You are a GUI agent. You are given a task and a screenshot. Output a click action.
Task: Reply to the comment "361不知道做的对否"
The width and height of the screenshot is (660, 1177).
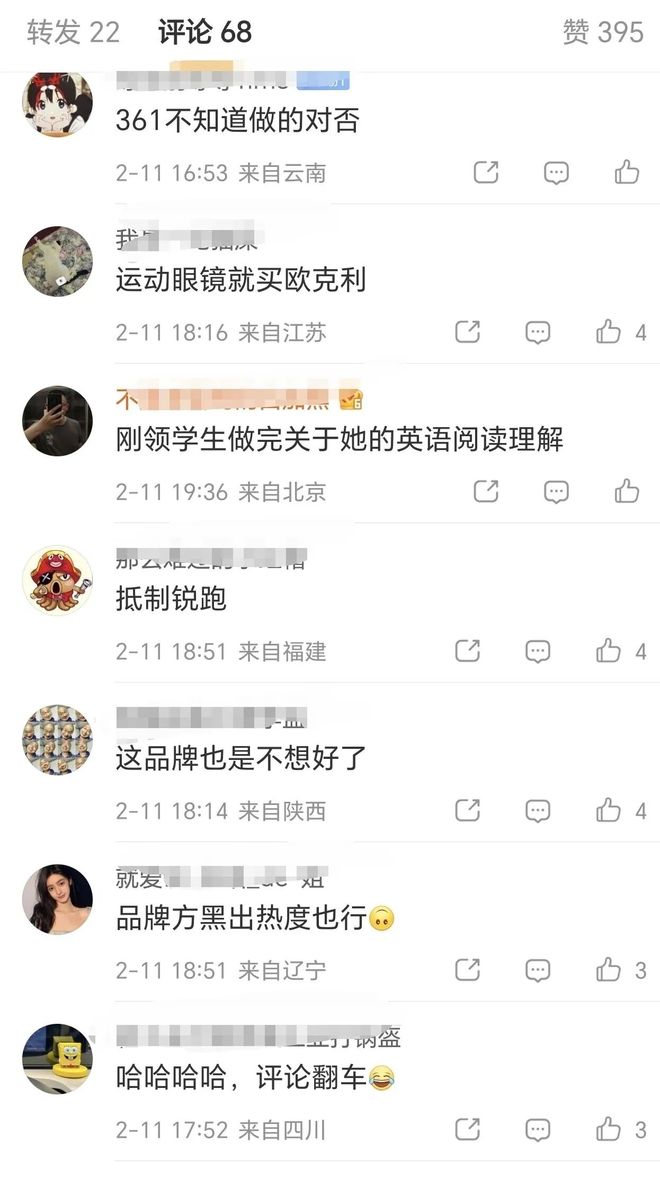coord(556,172)
